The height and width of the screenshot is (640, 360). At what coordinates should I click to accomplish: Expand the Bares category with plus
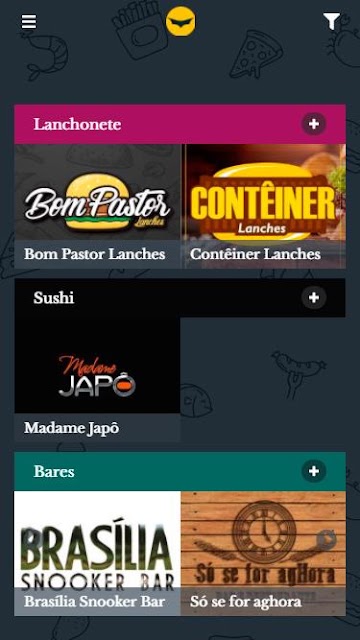click(x=313, y=471)
